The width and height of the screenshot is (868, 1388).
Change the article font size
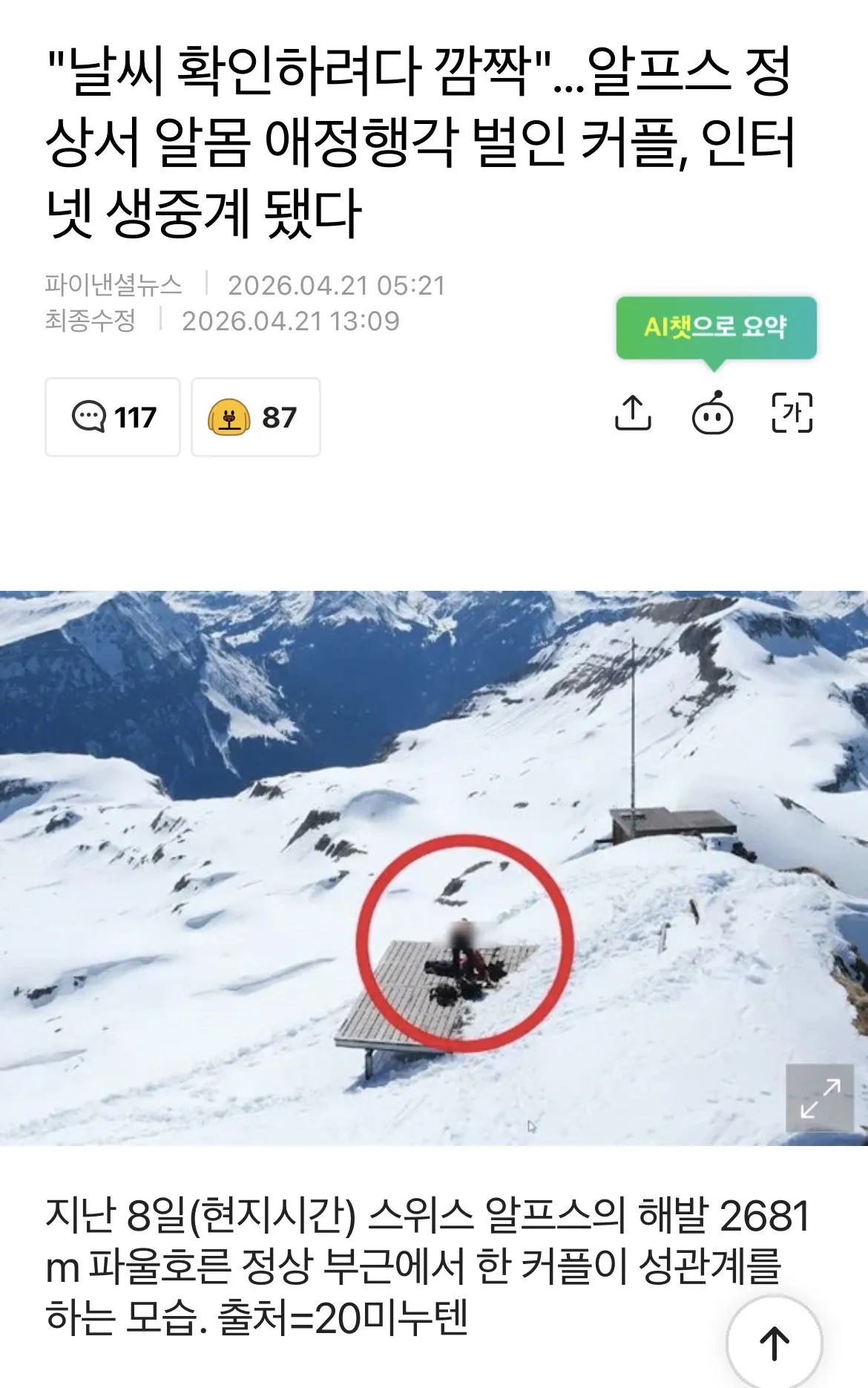pyautogui.click(x=792, y=413)
